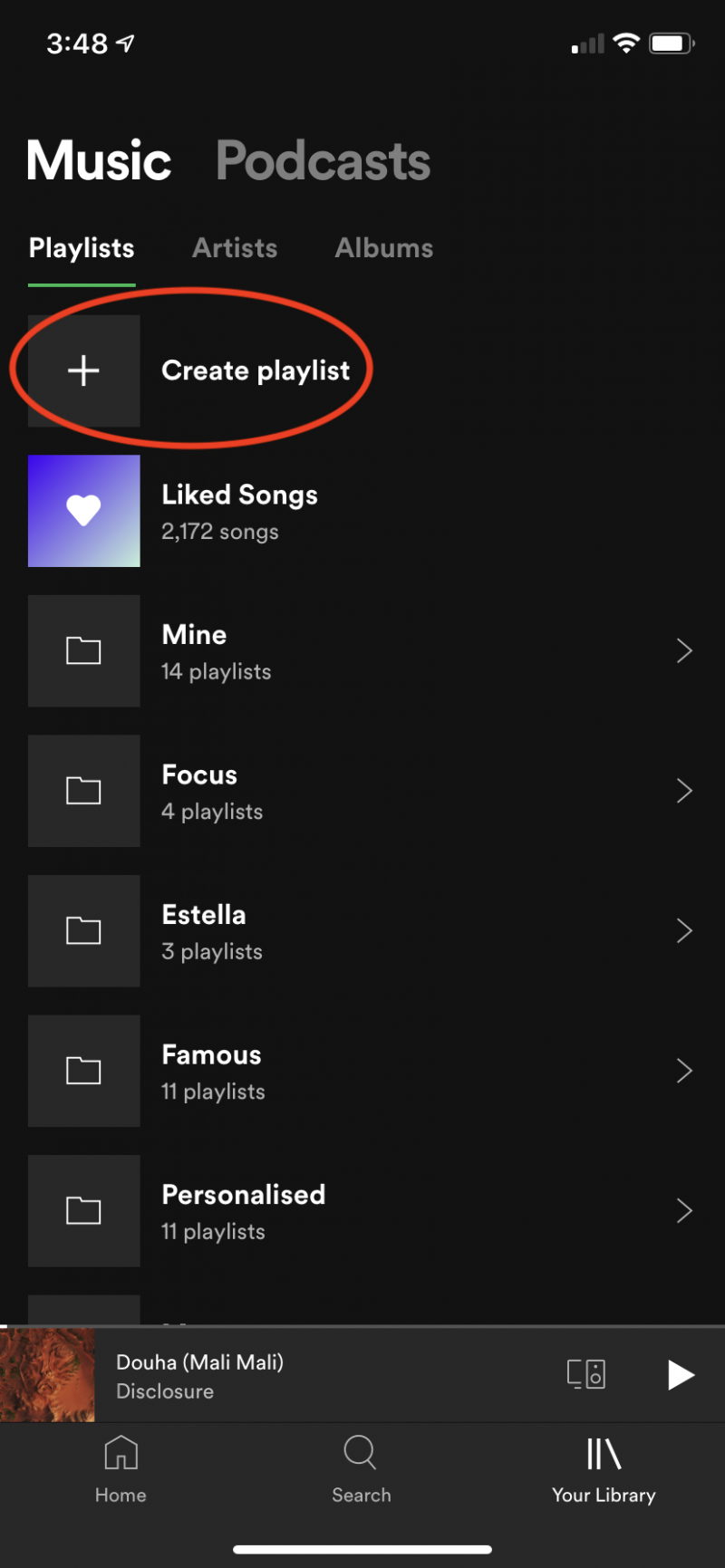Open the Home icon in bottom navigation

[120, 1469]
